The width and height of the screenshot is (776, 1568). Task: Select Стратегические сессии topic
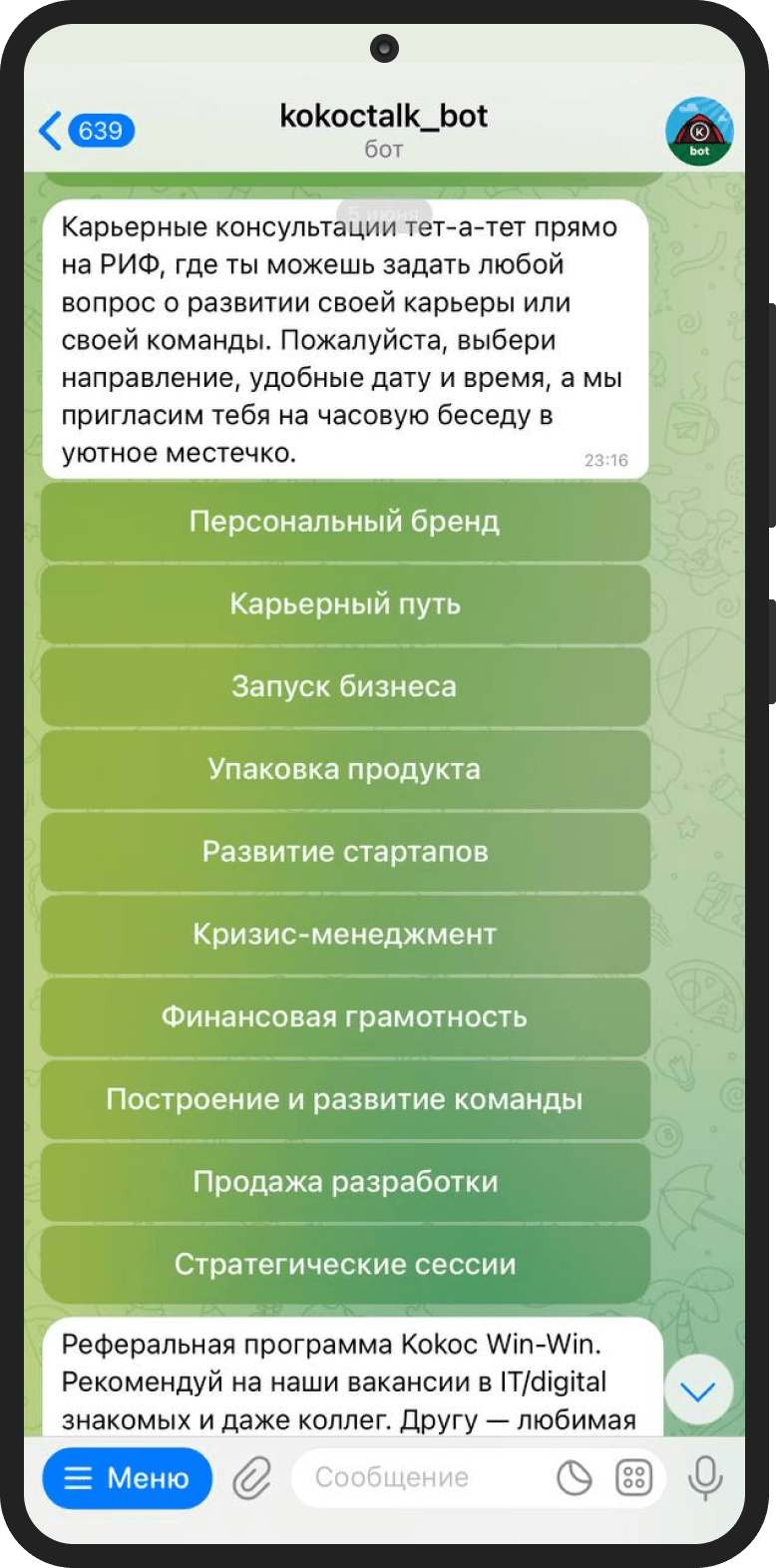pyautogui.click(x=345, y=1265)
